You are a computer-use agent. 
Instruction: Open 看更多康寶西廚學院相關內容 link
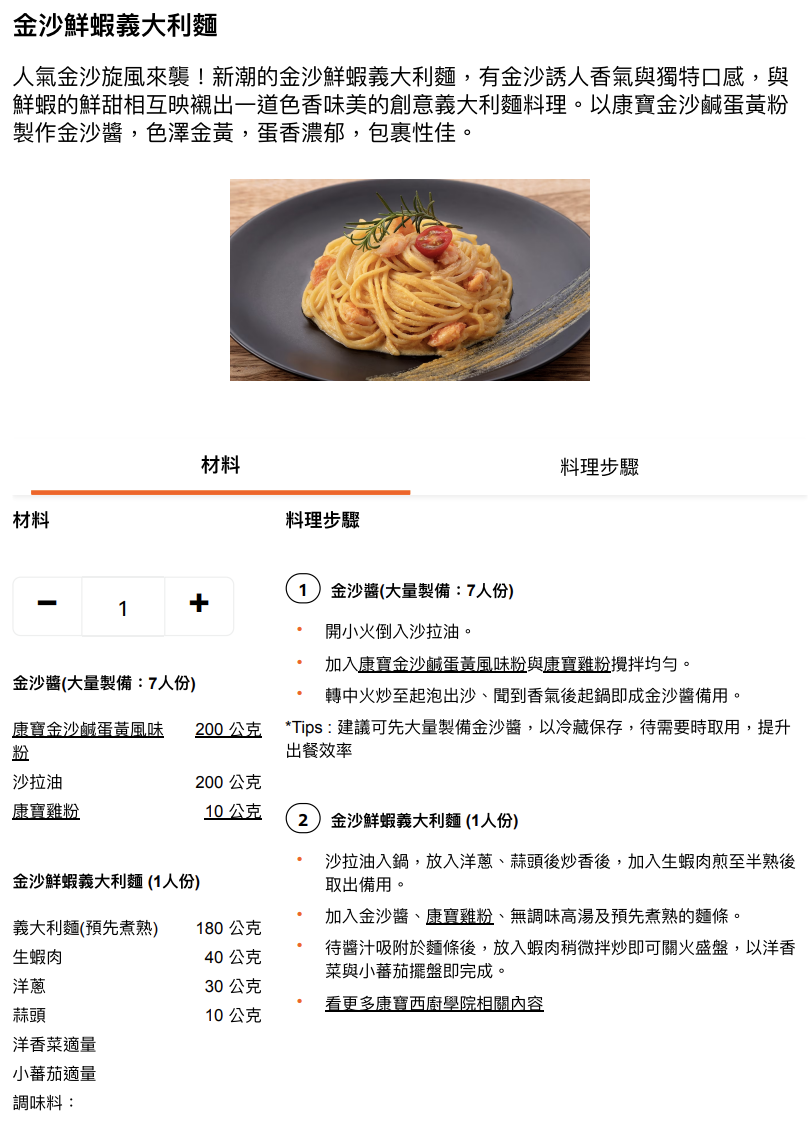coord(434,1003)
